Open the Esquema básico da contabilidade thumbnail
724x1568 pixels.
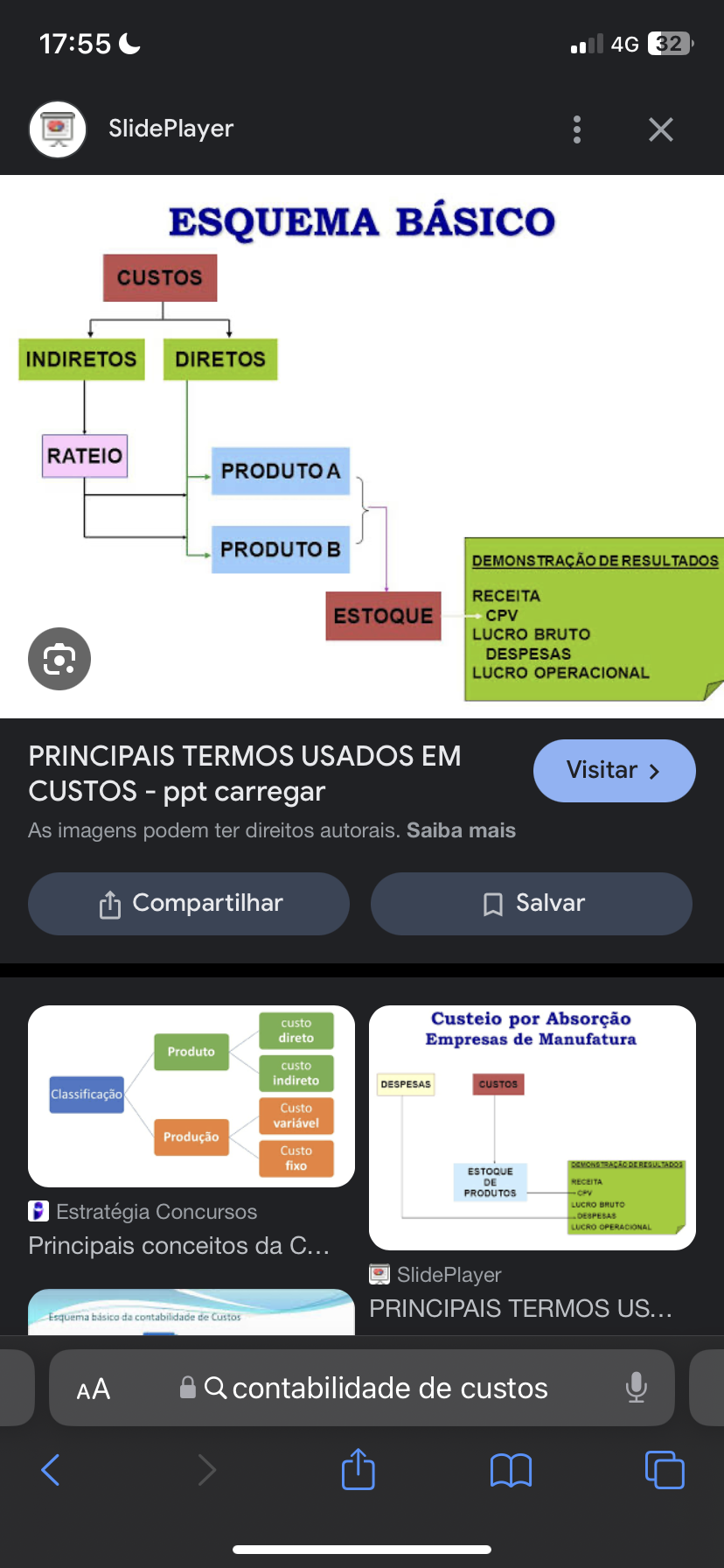(x=191, y=1312)
